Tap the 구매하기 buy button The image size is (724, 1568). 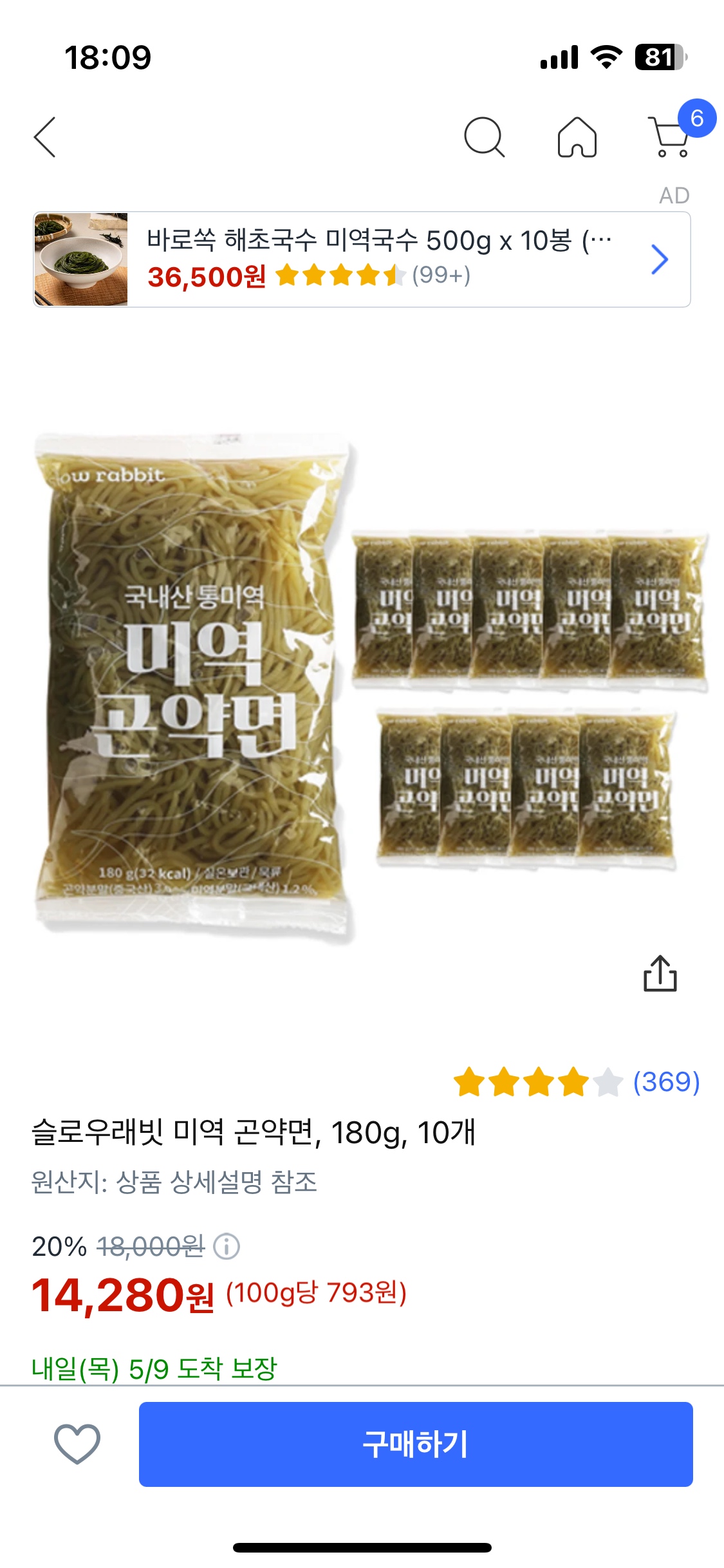coord(416,1444)
